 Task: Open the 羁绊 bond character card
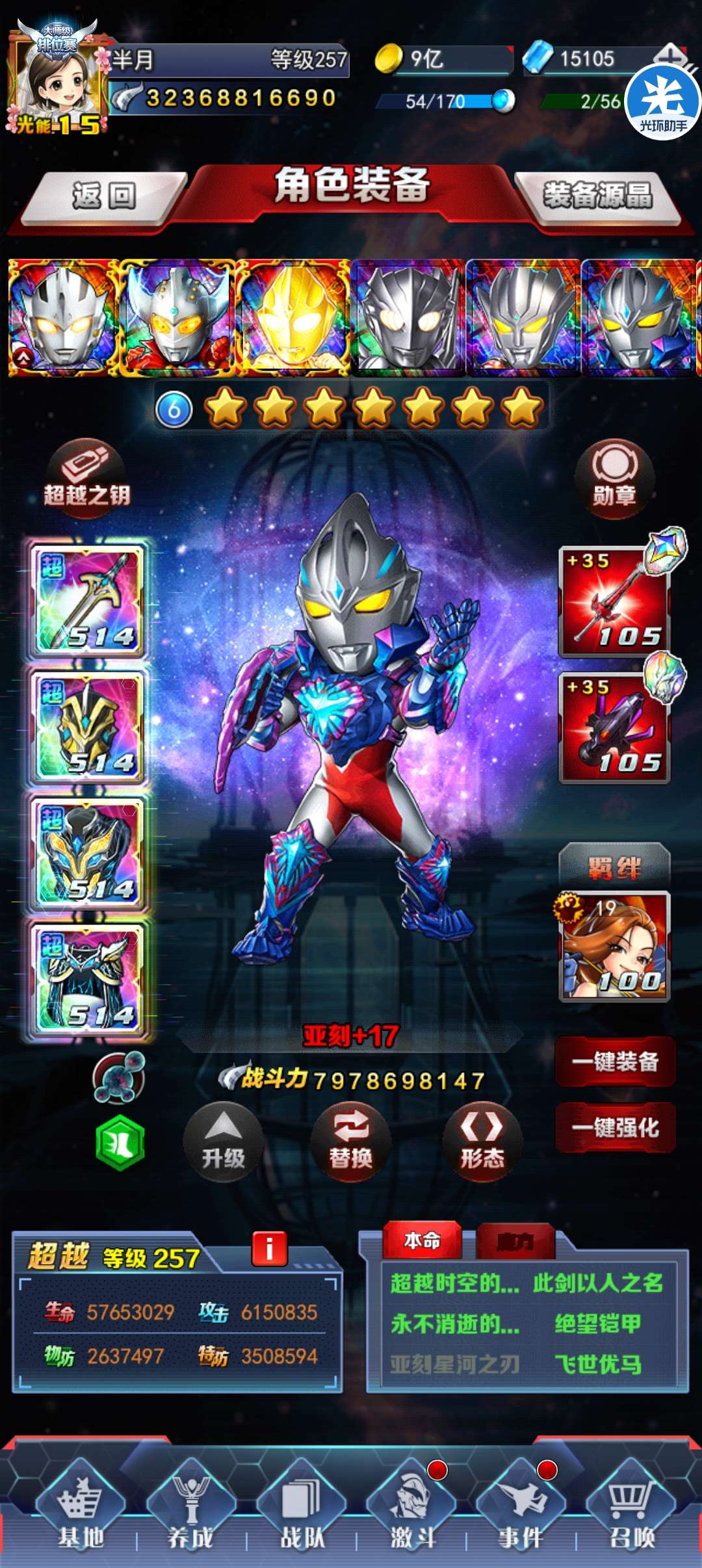coord(614,946)
